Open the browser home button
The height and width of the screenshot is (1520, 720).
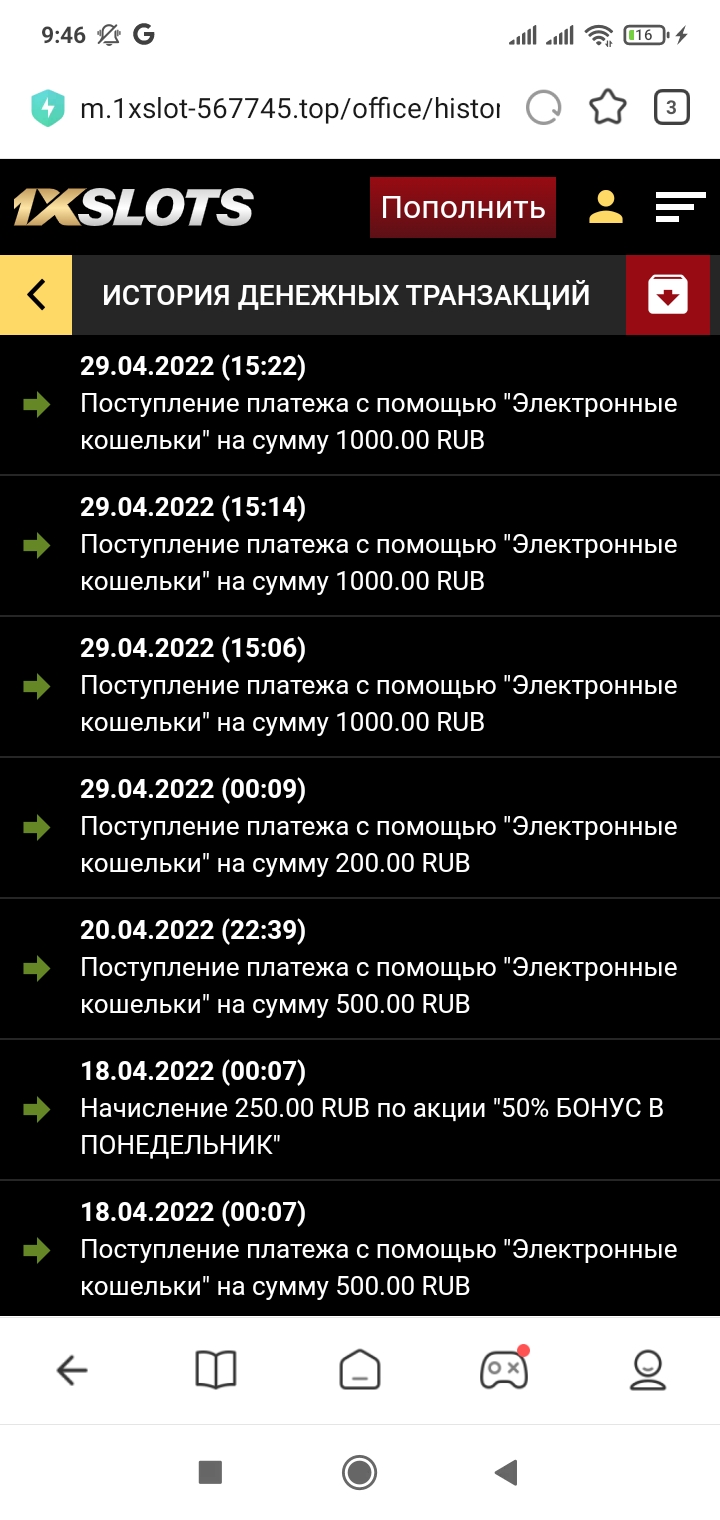(x=360, y=1370)
